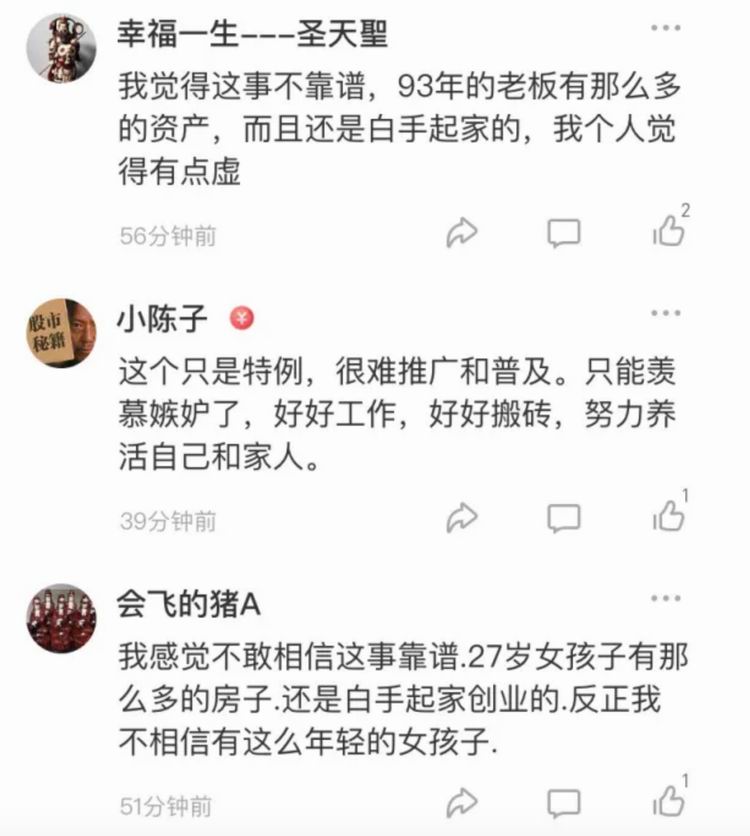This screenshot has width=750, height=836.
Task: Open 幸福一生---圣天聖's profile avatar
Action: coord(60,47)
